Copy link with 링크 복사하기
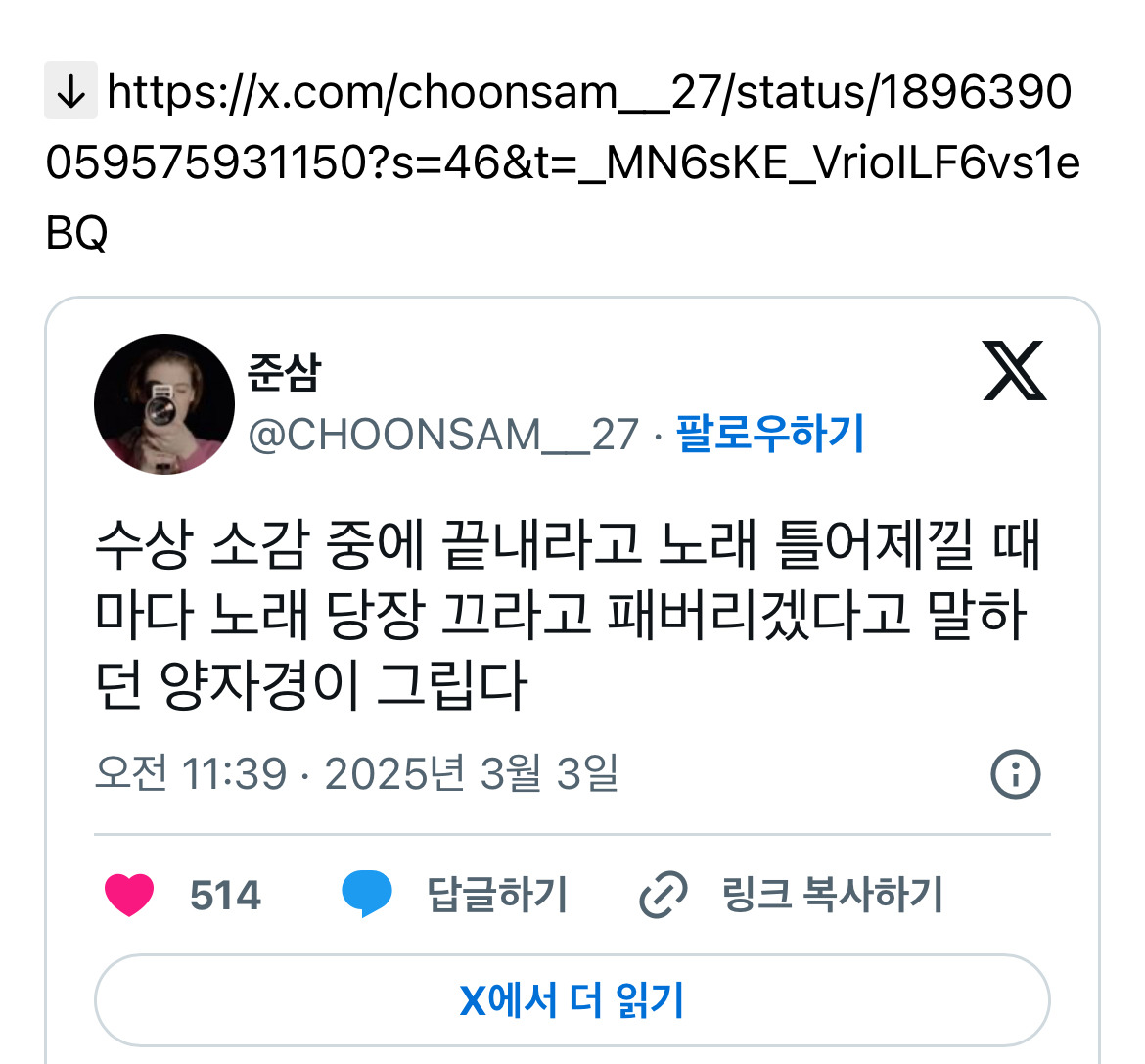 point(831,895)
